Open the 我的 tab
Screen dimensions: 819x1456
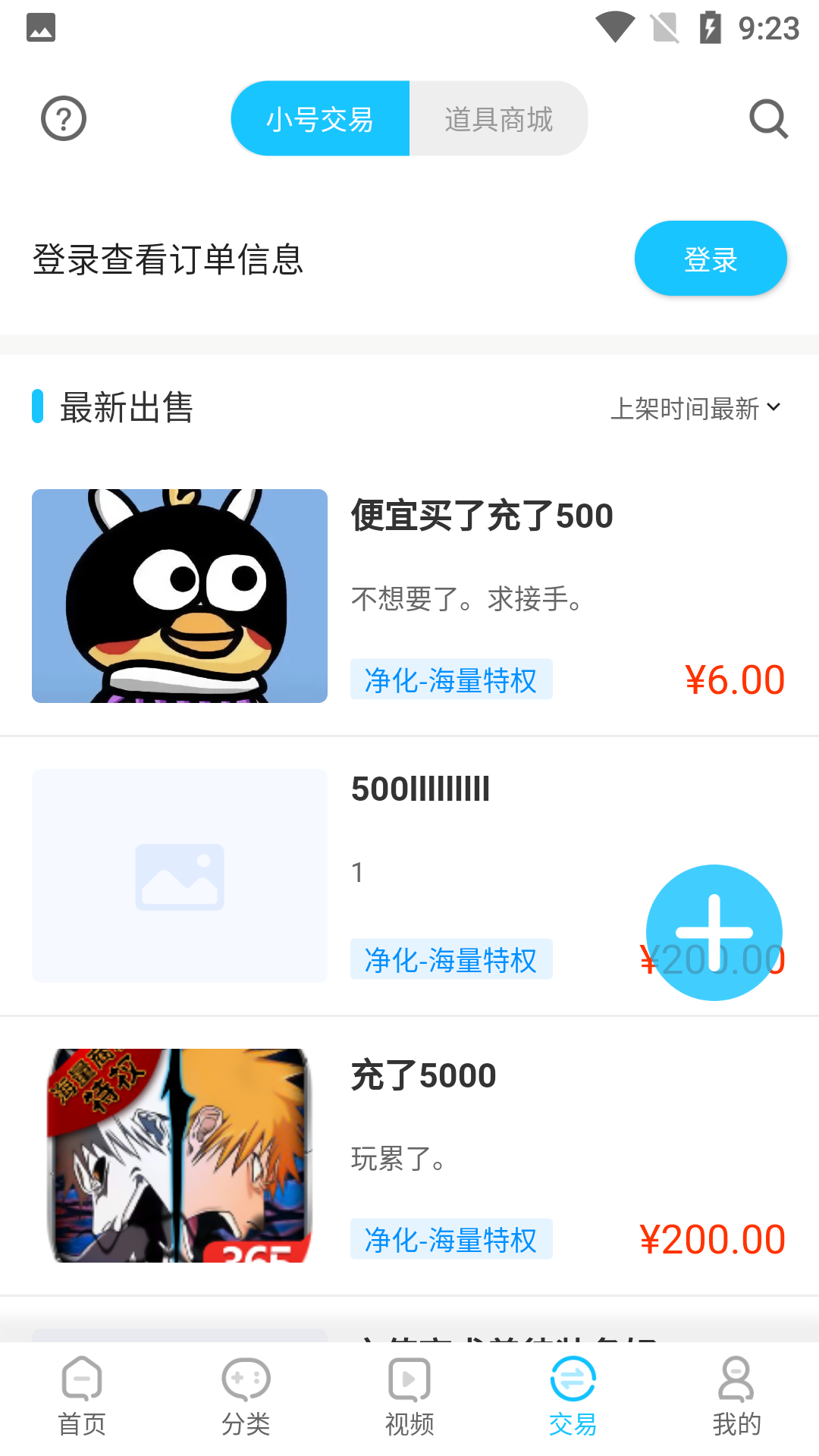pos(736,1397)
